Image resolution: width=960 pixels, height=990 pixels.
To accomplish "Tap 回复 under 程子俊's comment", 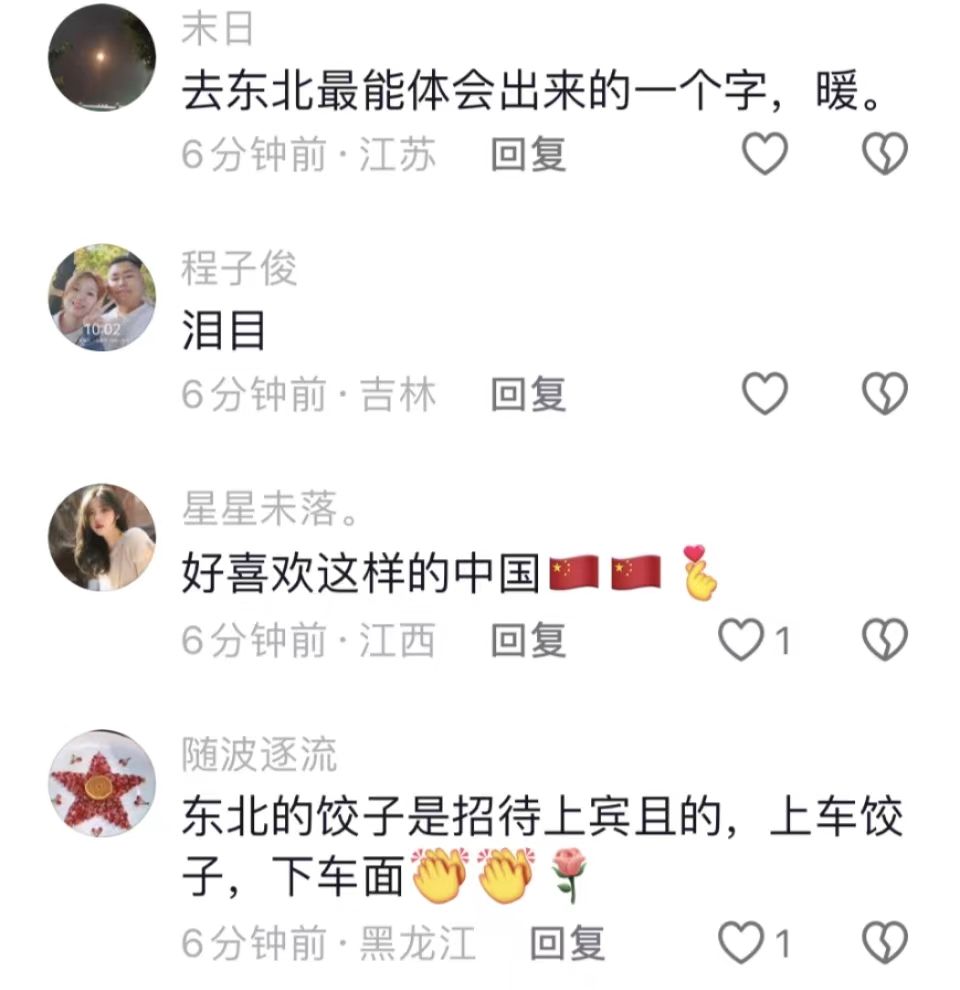I will (x=531, y=393).
